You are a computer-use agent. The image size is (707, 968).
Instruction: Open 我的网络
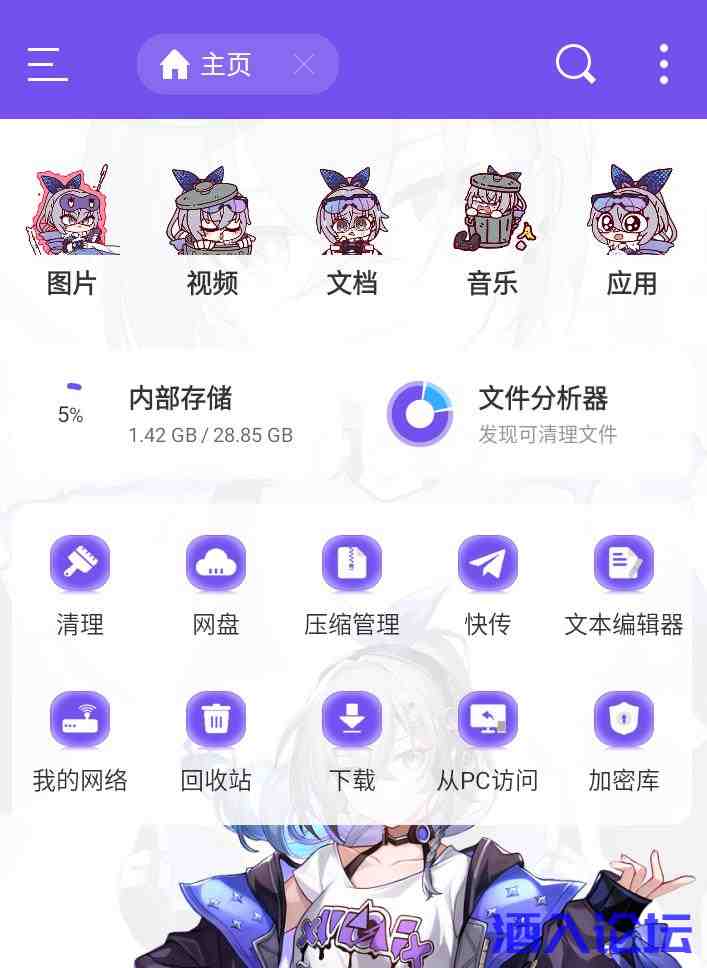80,741
